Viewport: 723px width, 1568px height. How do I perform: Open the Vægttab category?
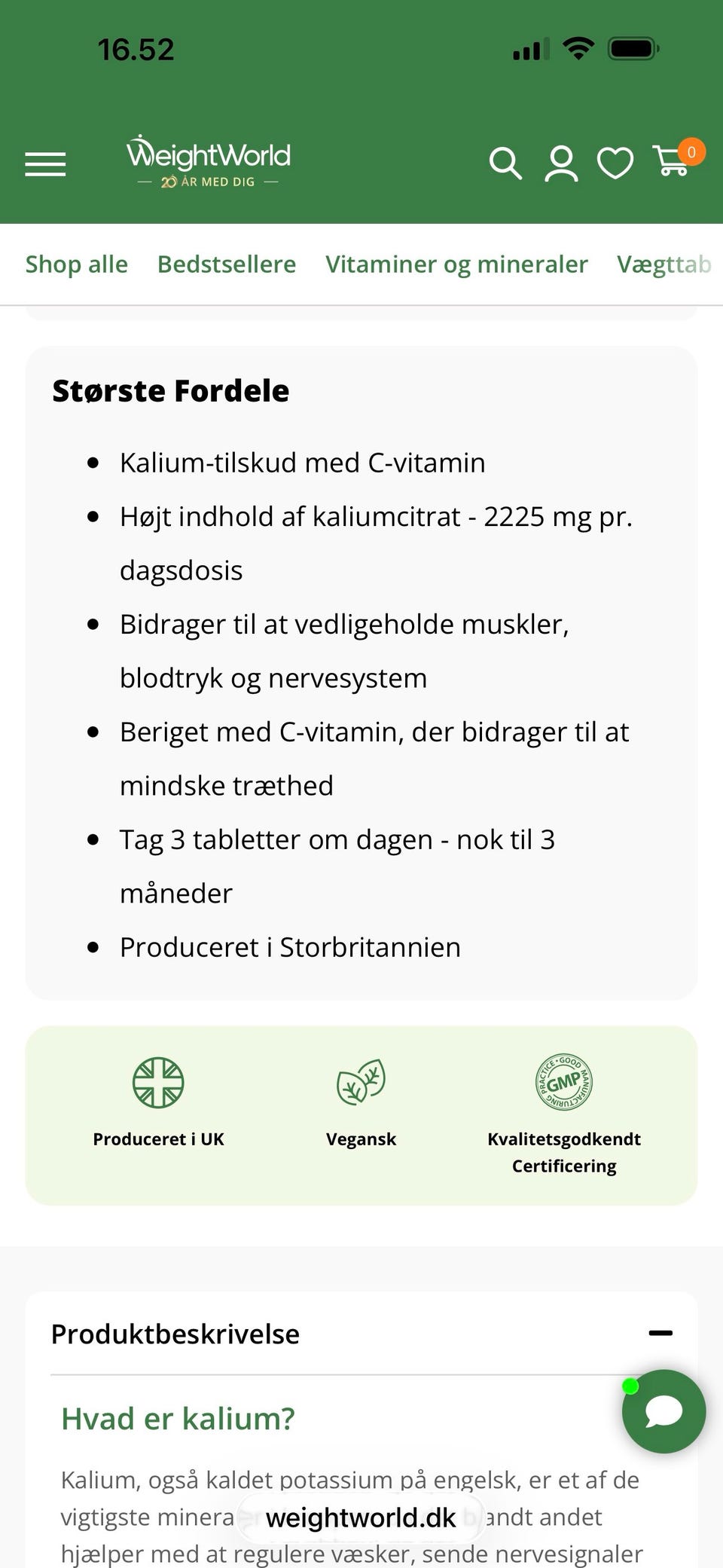(664, 264)
